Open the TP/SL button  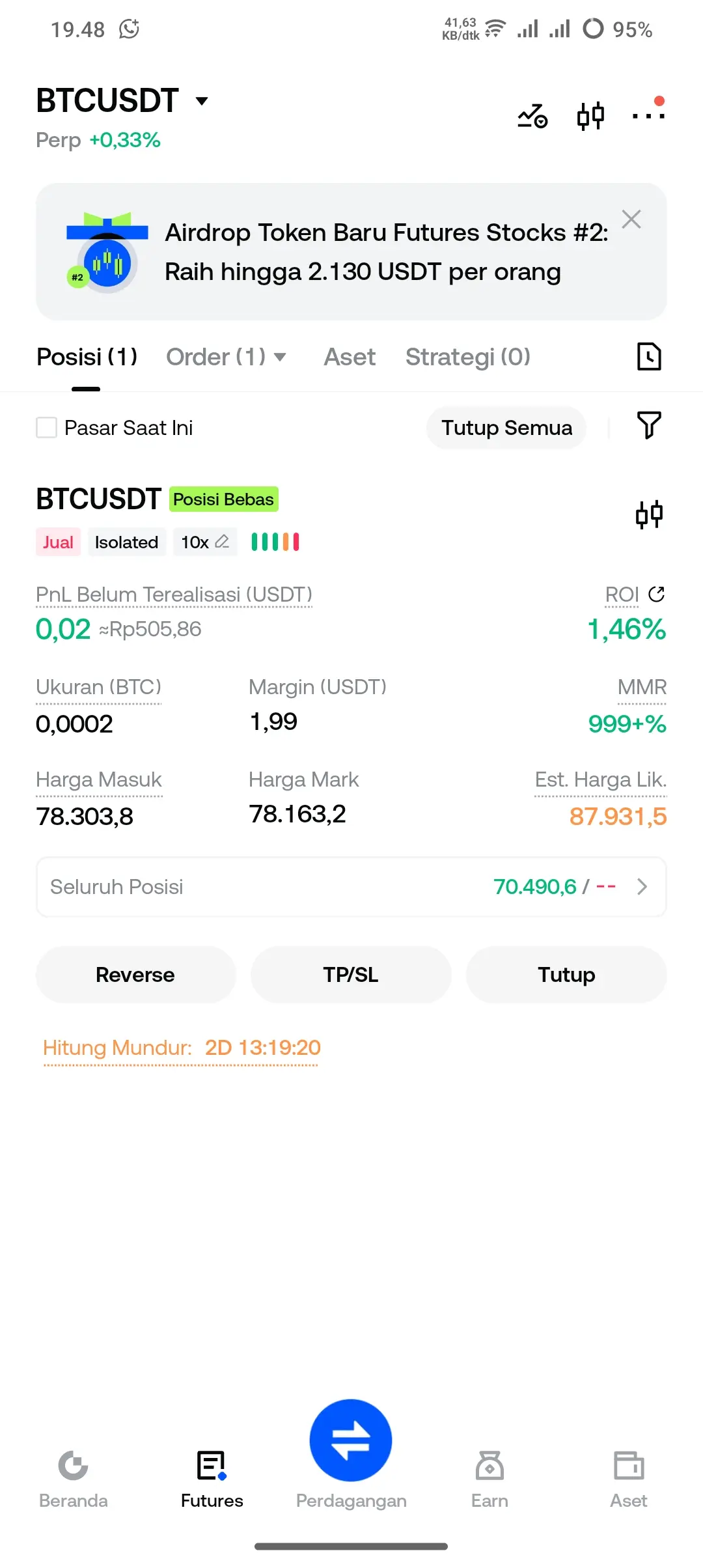tap(351, 975)
